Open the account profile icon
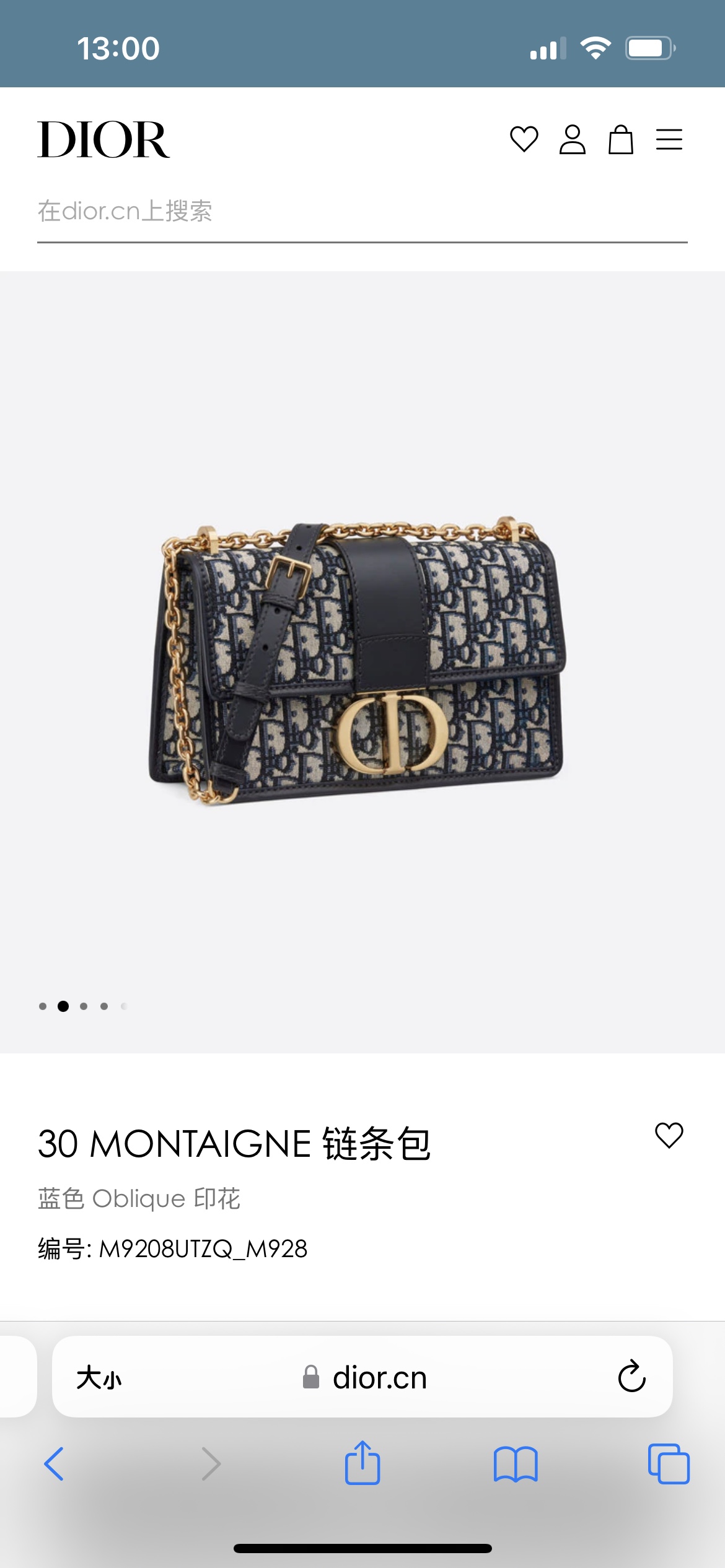725x1568 pixels. [572, 139]
